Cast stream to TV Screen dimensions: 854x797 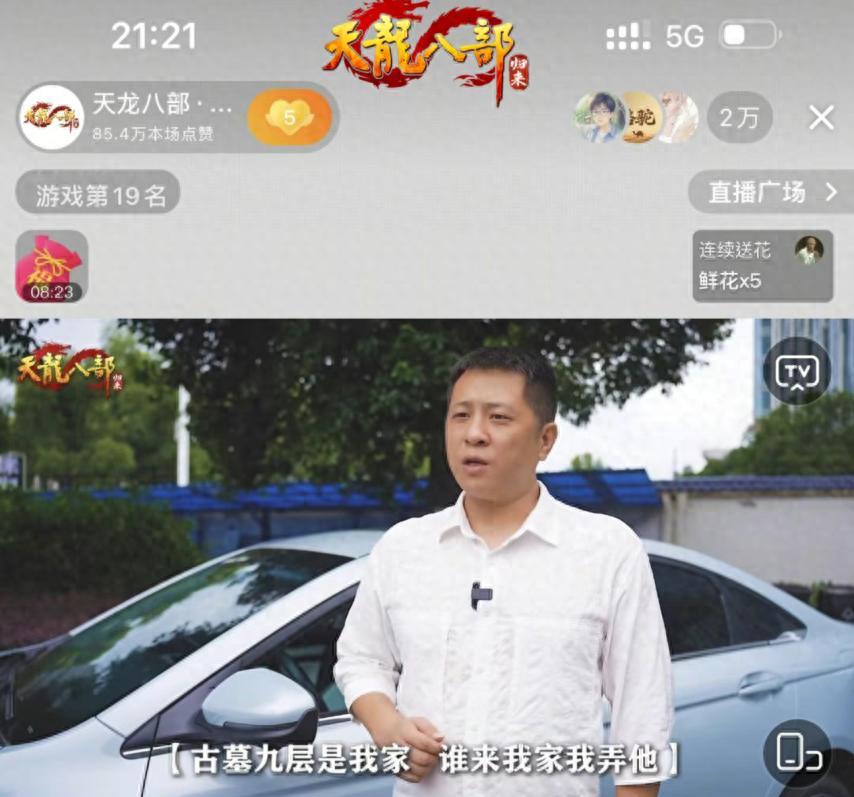tap(797, 371)
